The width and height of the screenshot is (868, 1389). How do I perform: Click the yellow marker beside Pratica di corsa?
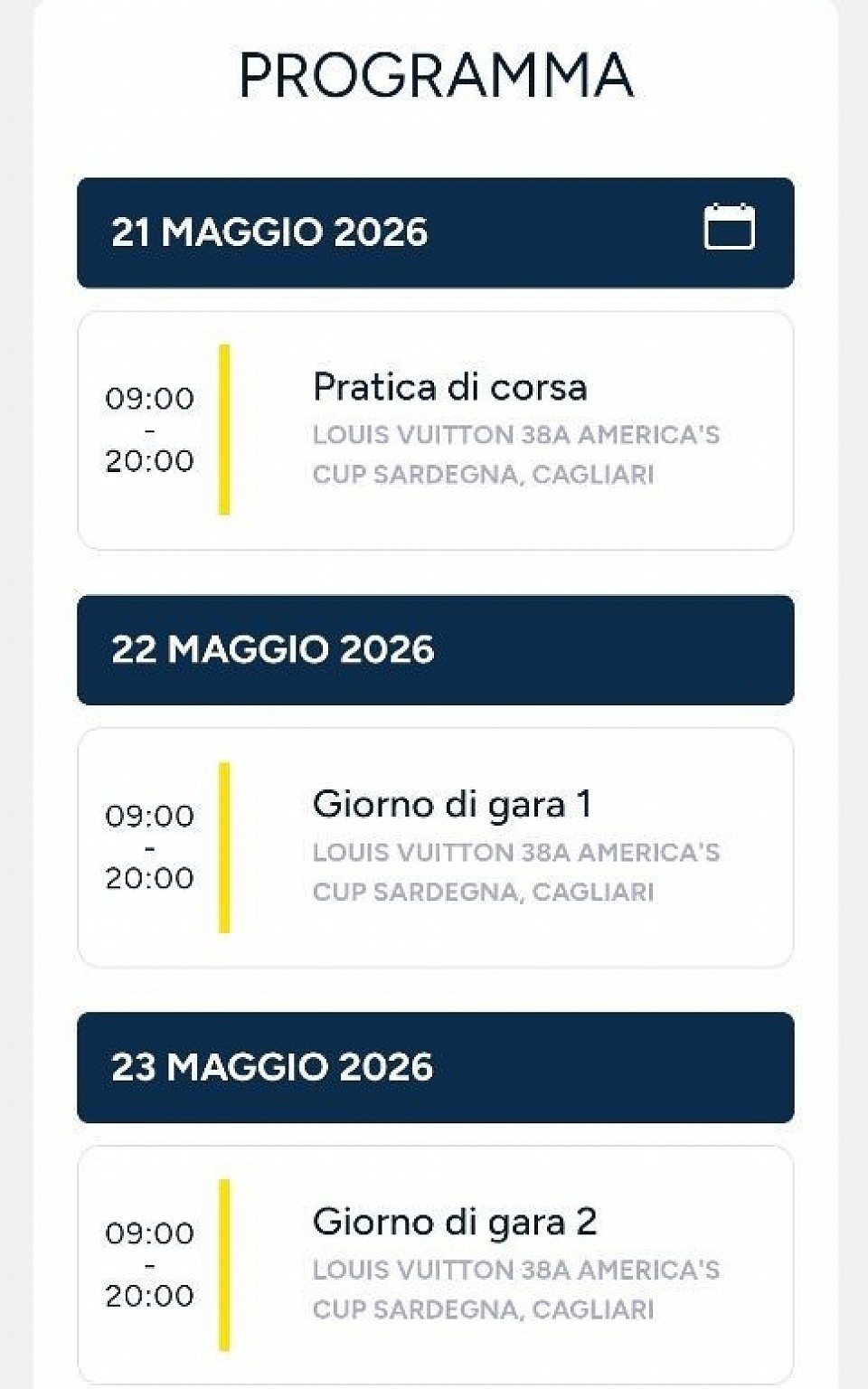223,427
